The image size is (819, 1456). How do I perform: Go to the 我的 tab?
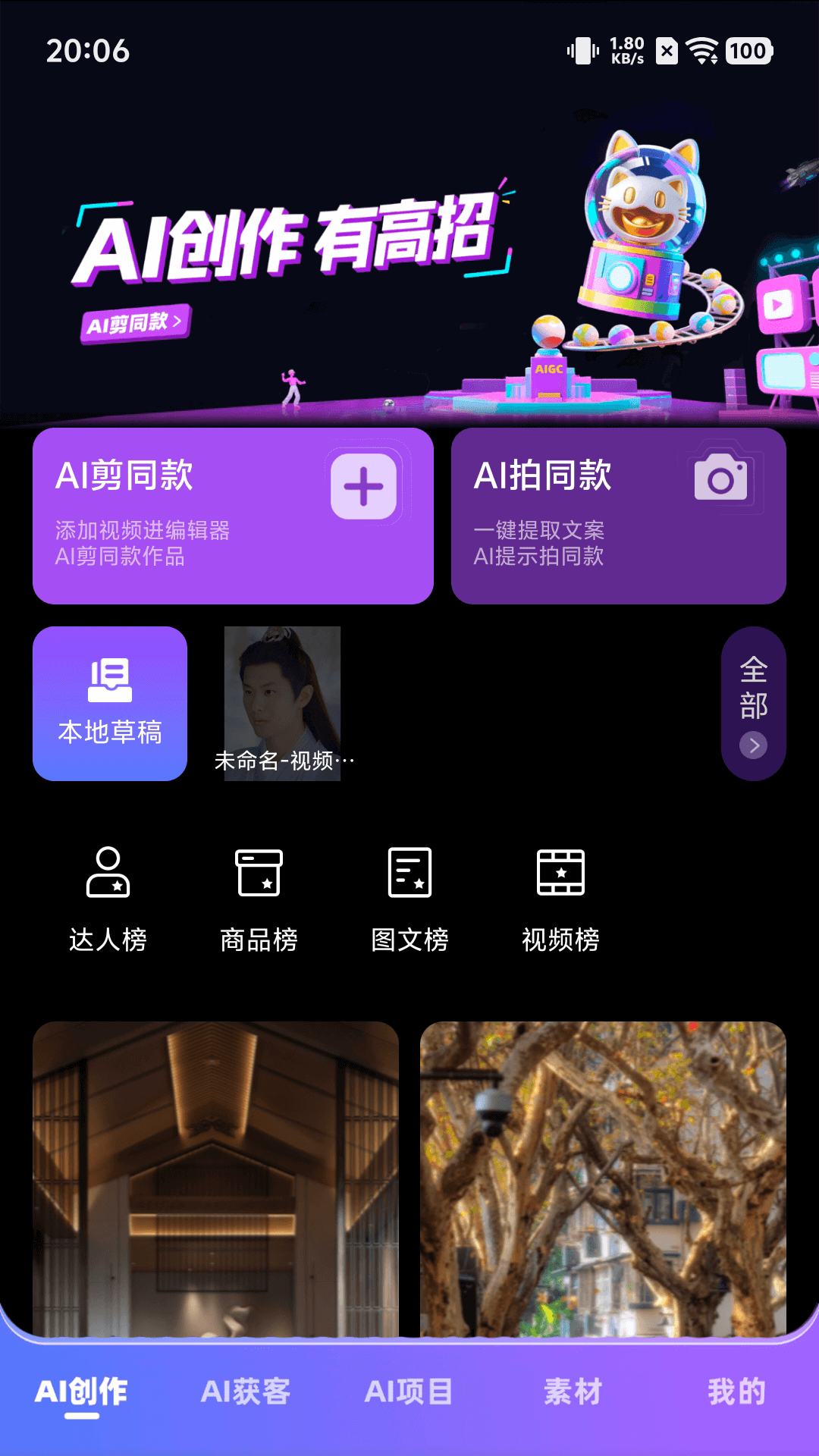[x=736, y=1392]
